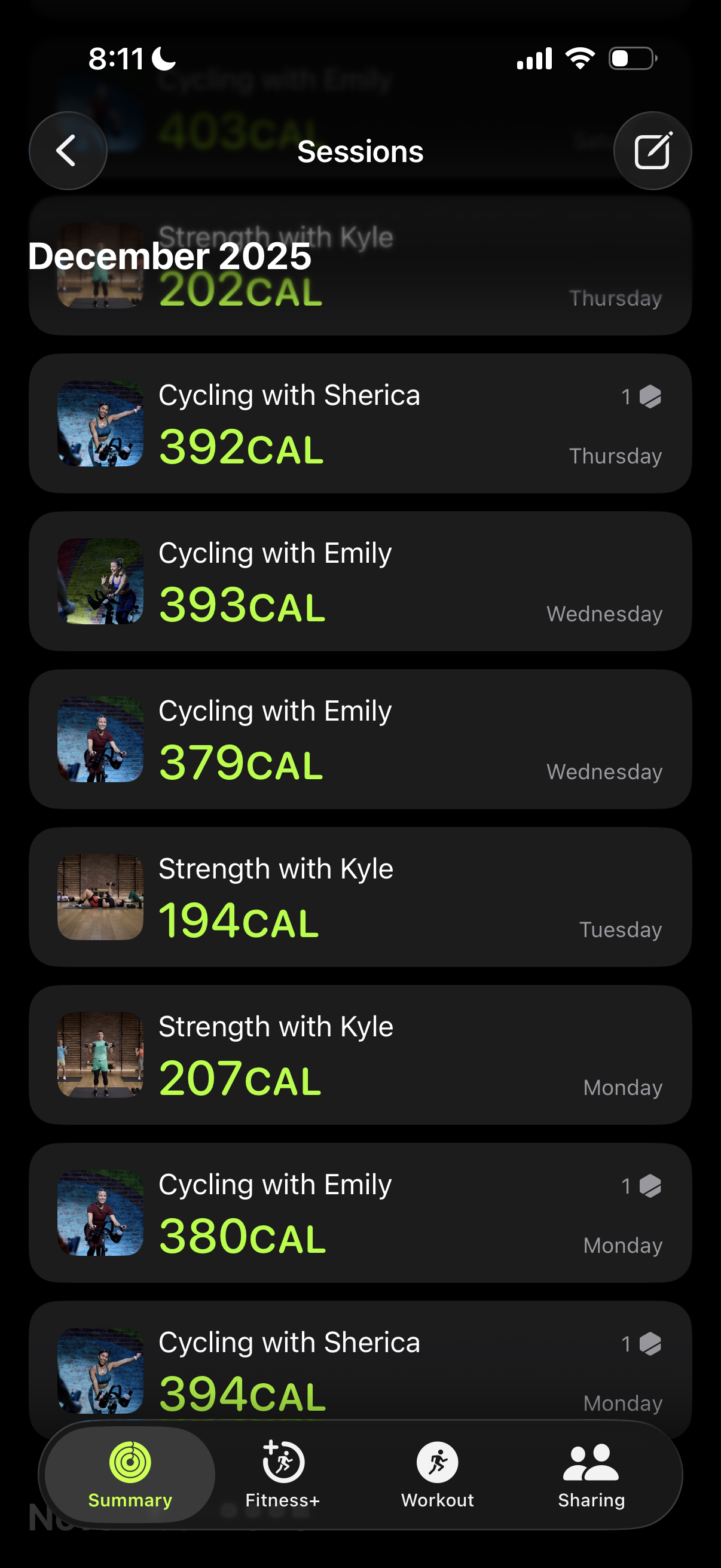Go to the Fitness+ tab

[283, 1474]
